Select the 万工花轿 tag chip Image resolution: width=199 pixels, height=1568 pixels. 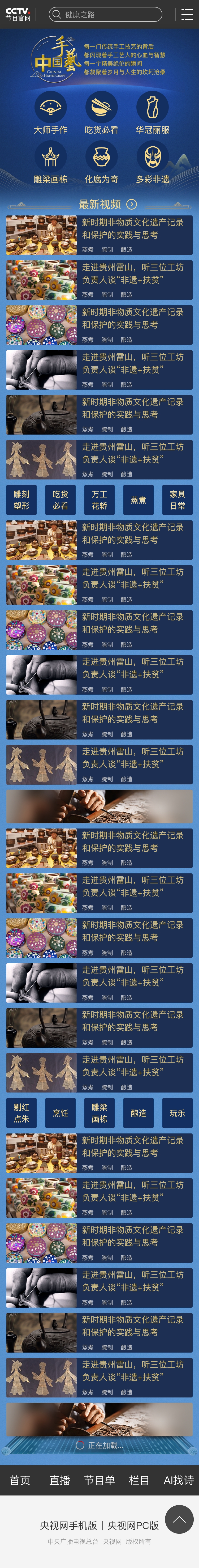(99, 500)
